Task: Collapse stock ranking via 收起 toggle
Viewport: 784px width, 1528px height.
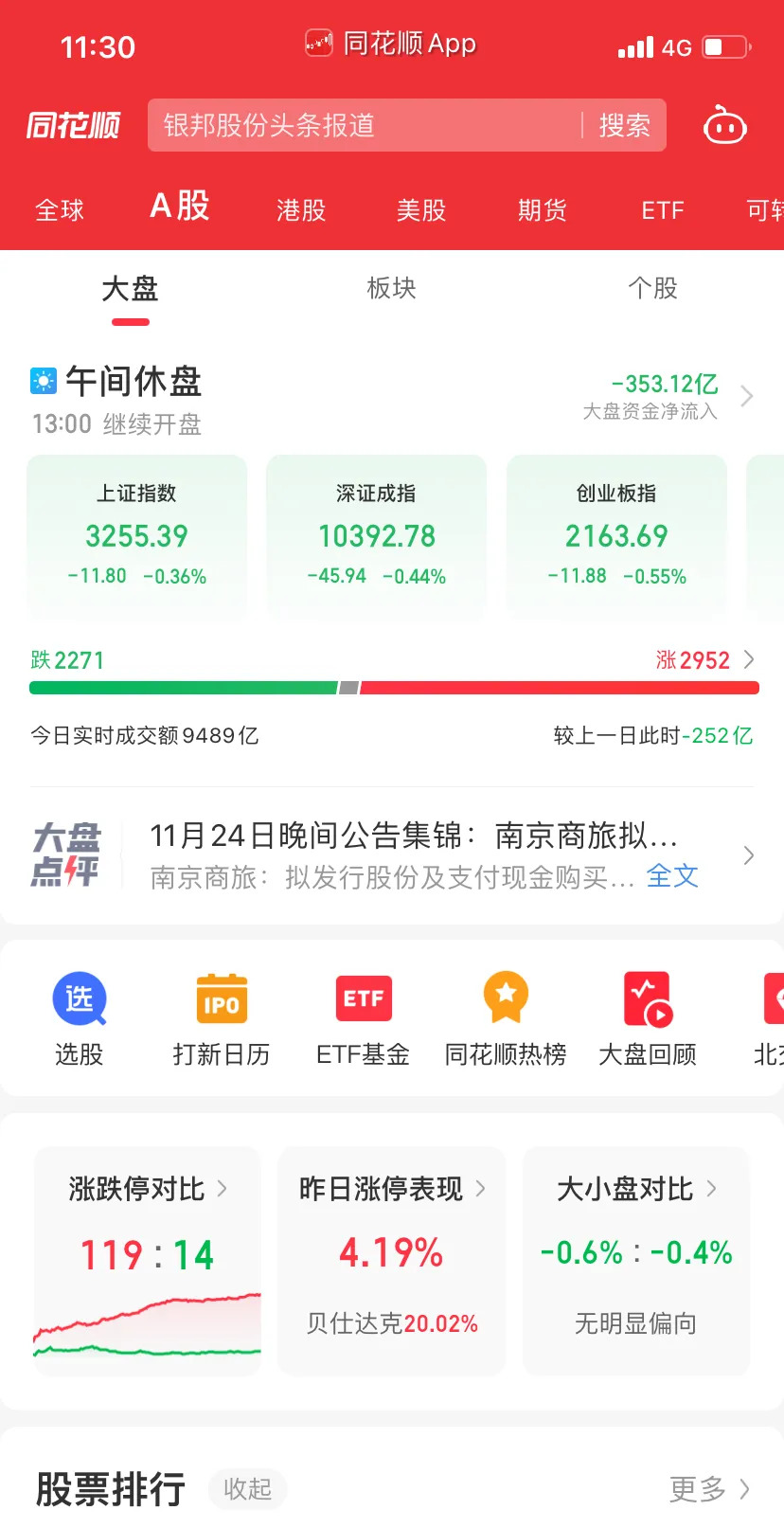Action: tap(247, 1489)
